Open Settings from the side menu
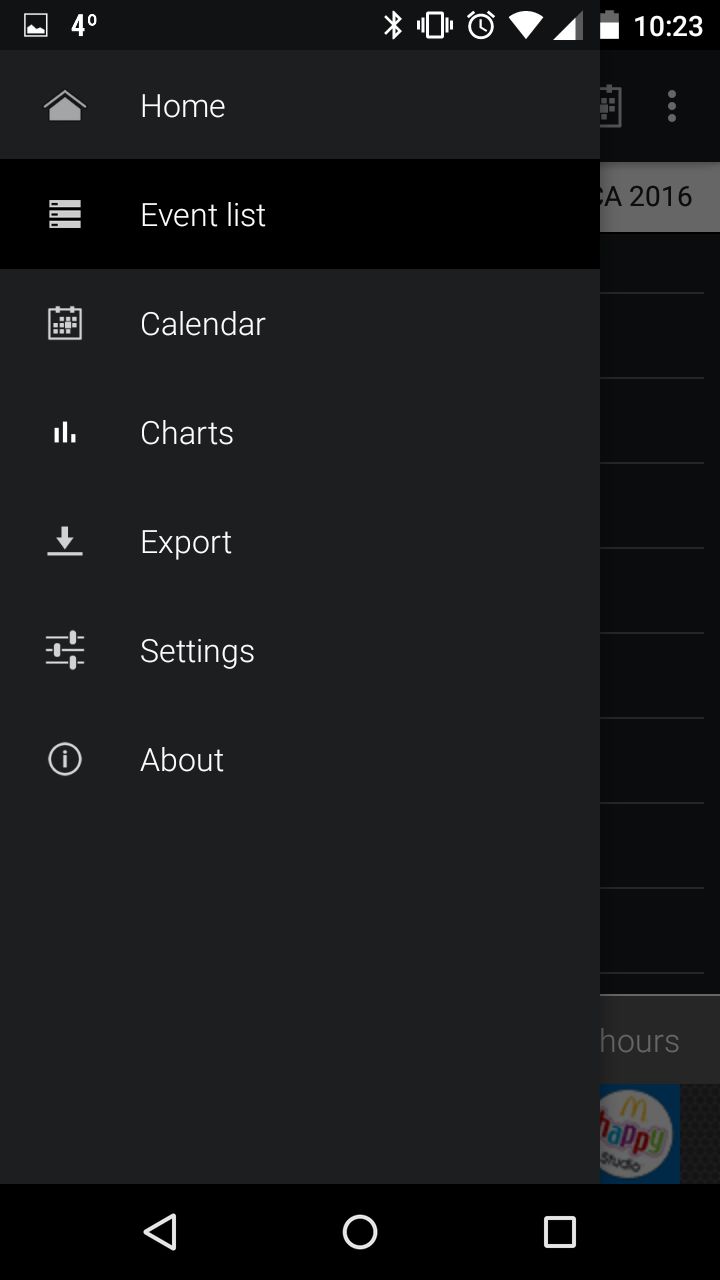The width and height of the screenshot is (720, 1280). pos(300,650)
